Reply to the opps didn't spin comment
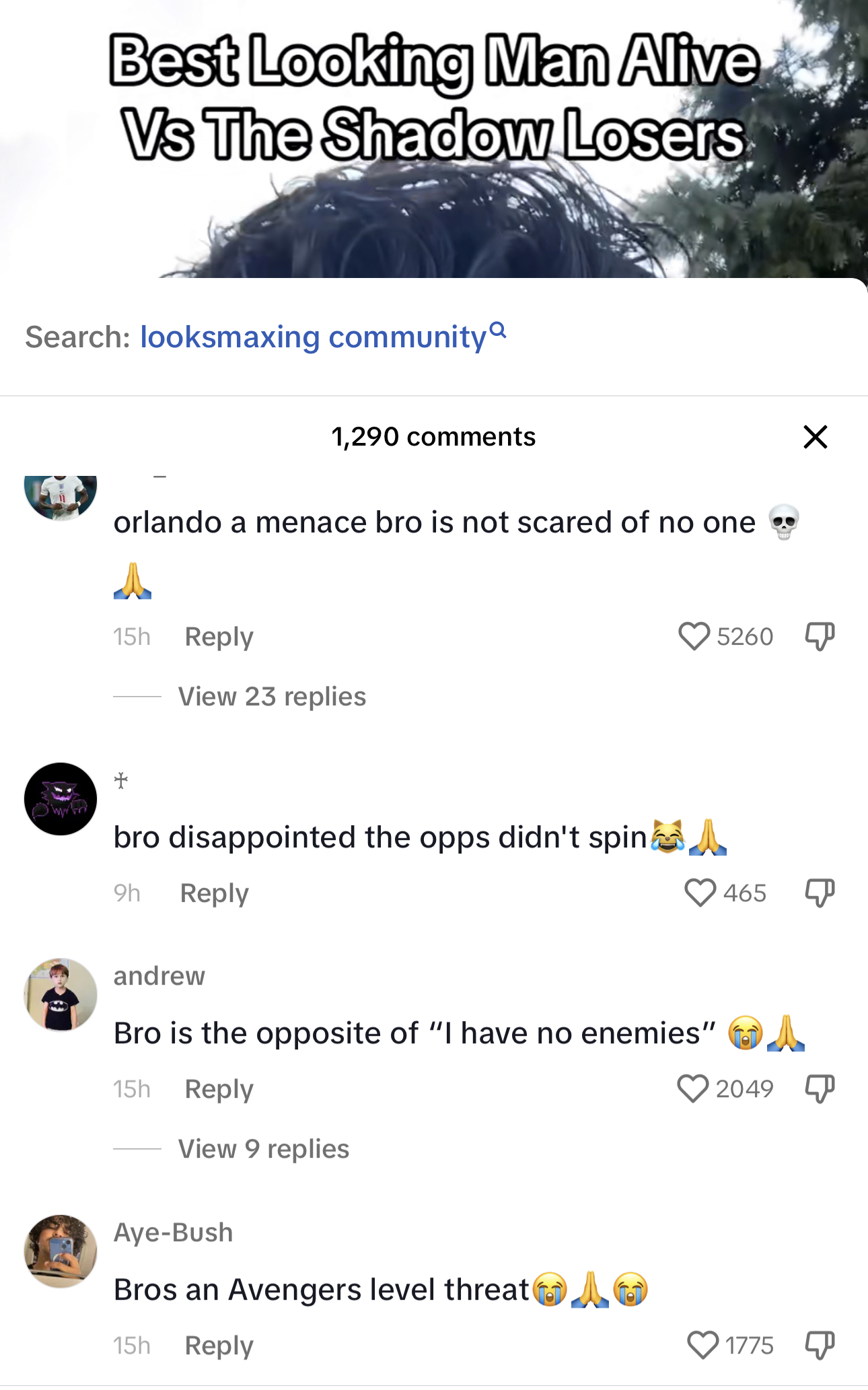 (x=214, y=893)
